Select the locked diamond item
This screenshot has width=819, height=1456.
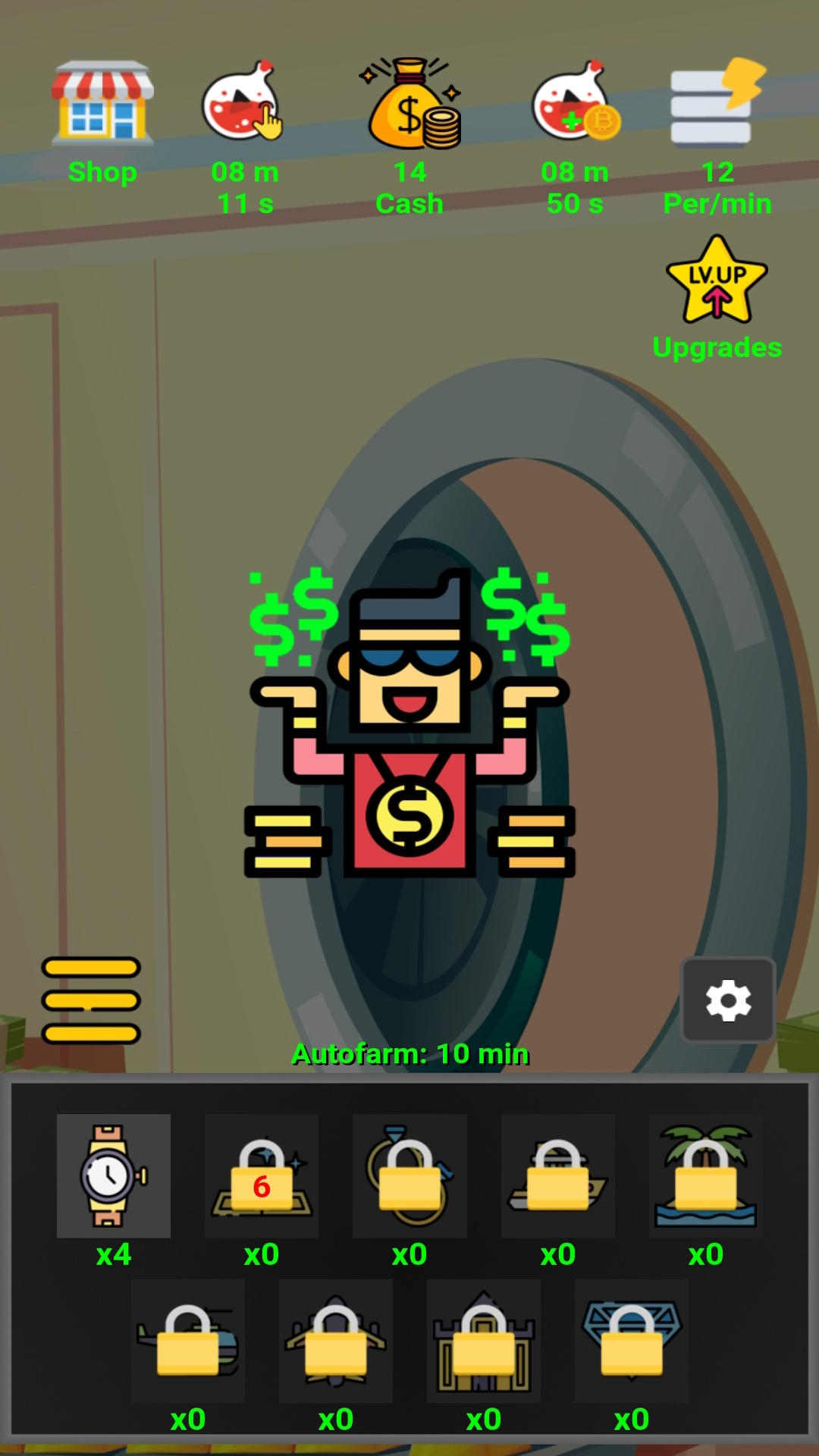click(632, 1341)
